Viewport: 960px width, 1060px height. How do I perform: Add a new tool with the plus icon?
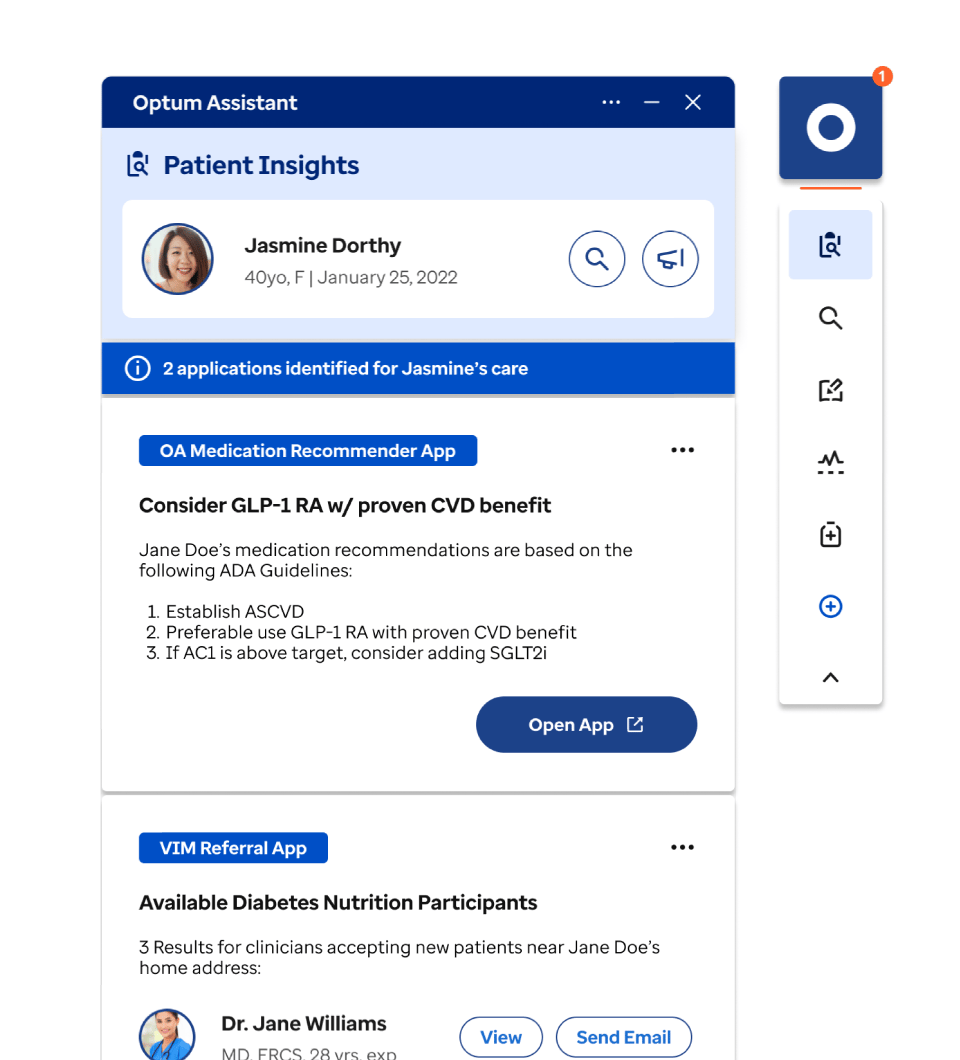coord(830,606)
